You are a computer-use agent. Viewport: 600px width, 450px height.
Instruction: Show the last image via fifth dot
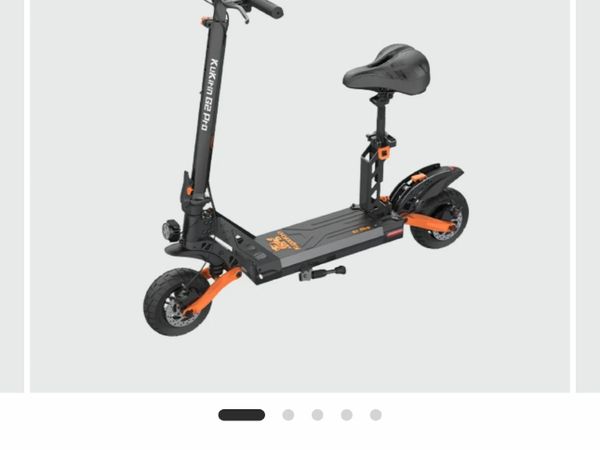click(x=376, y=415)
